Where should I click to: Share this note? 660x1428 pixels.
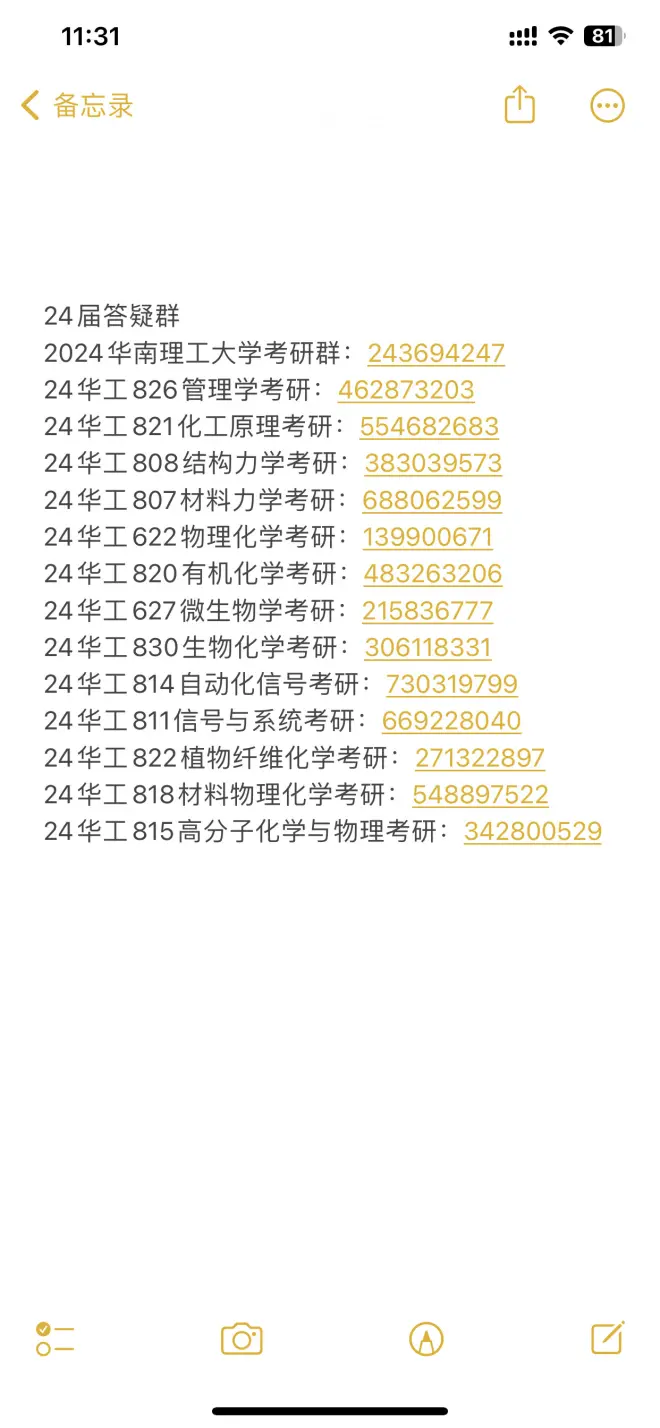pos(520,105)
